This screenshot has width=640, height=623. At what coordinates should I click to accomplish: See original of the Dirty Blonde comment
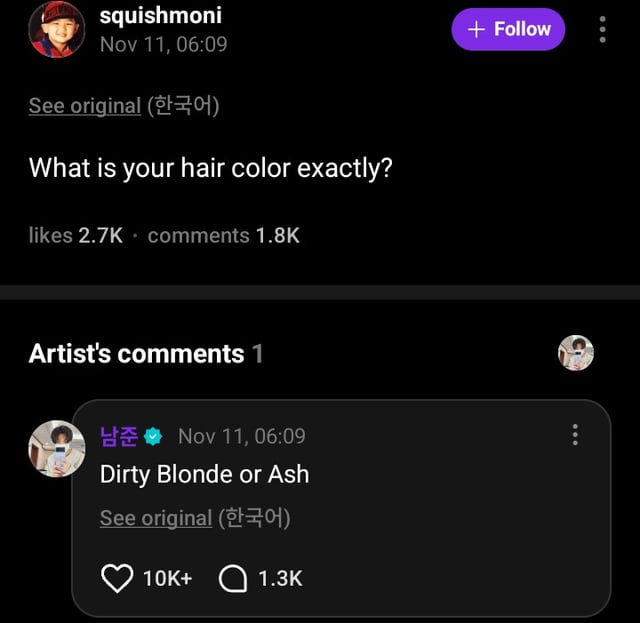tap(155, 518)
